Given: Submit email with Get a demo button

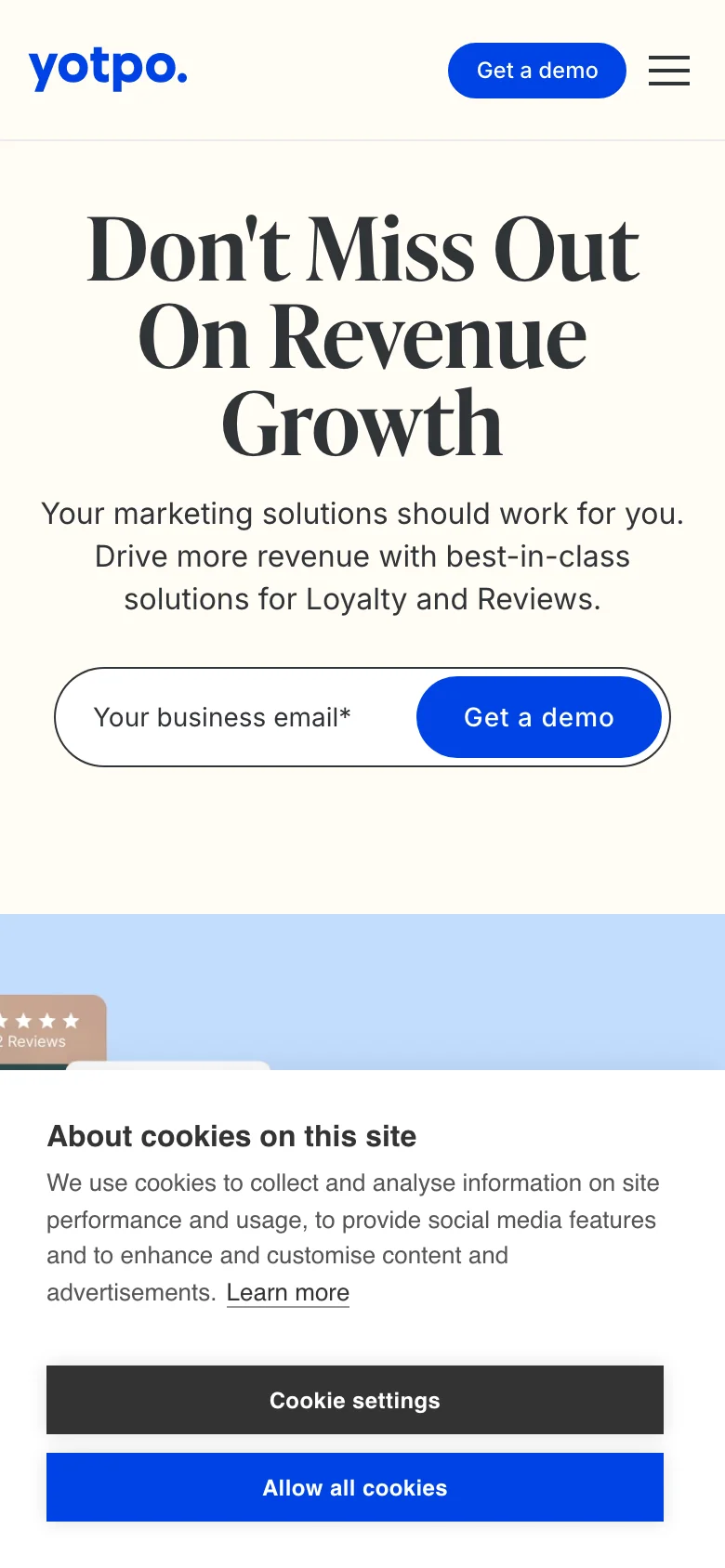Looking at the screenshot, I should 538,717.
